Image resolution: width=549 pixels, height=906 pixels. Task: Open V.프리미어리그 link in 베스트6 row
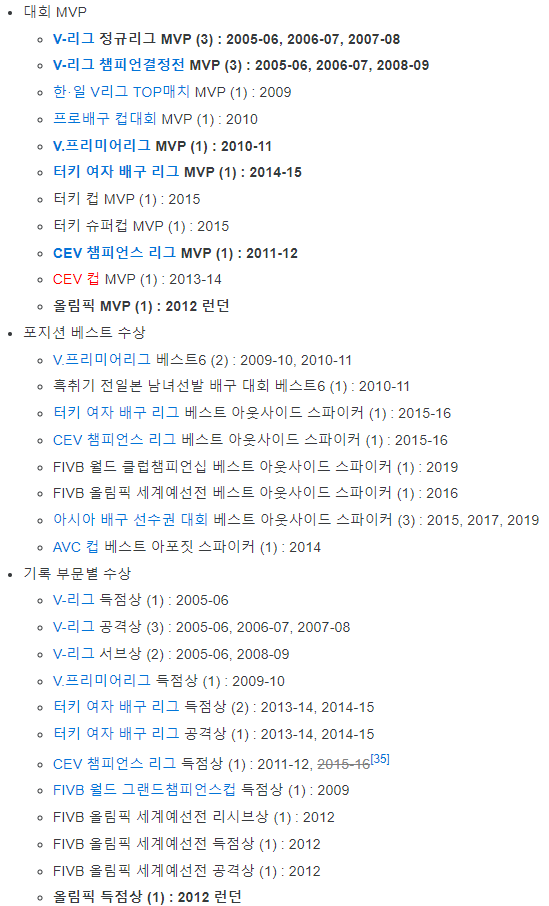coord(102,360)
